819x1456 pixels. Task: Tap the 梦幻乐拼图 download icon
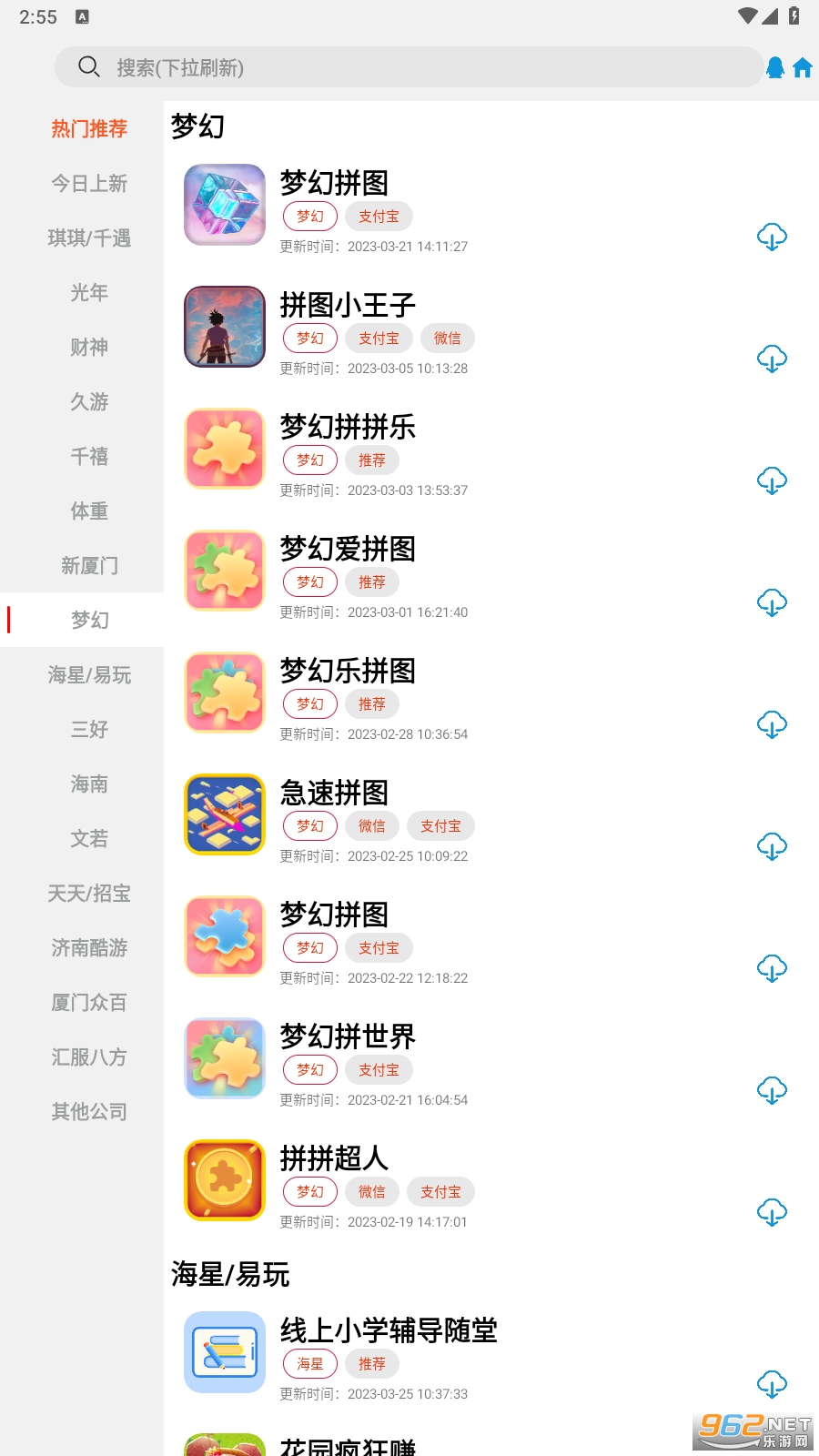pyautogui.click(x=772, y=725)
